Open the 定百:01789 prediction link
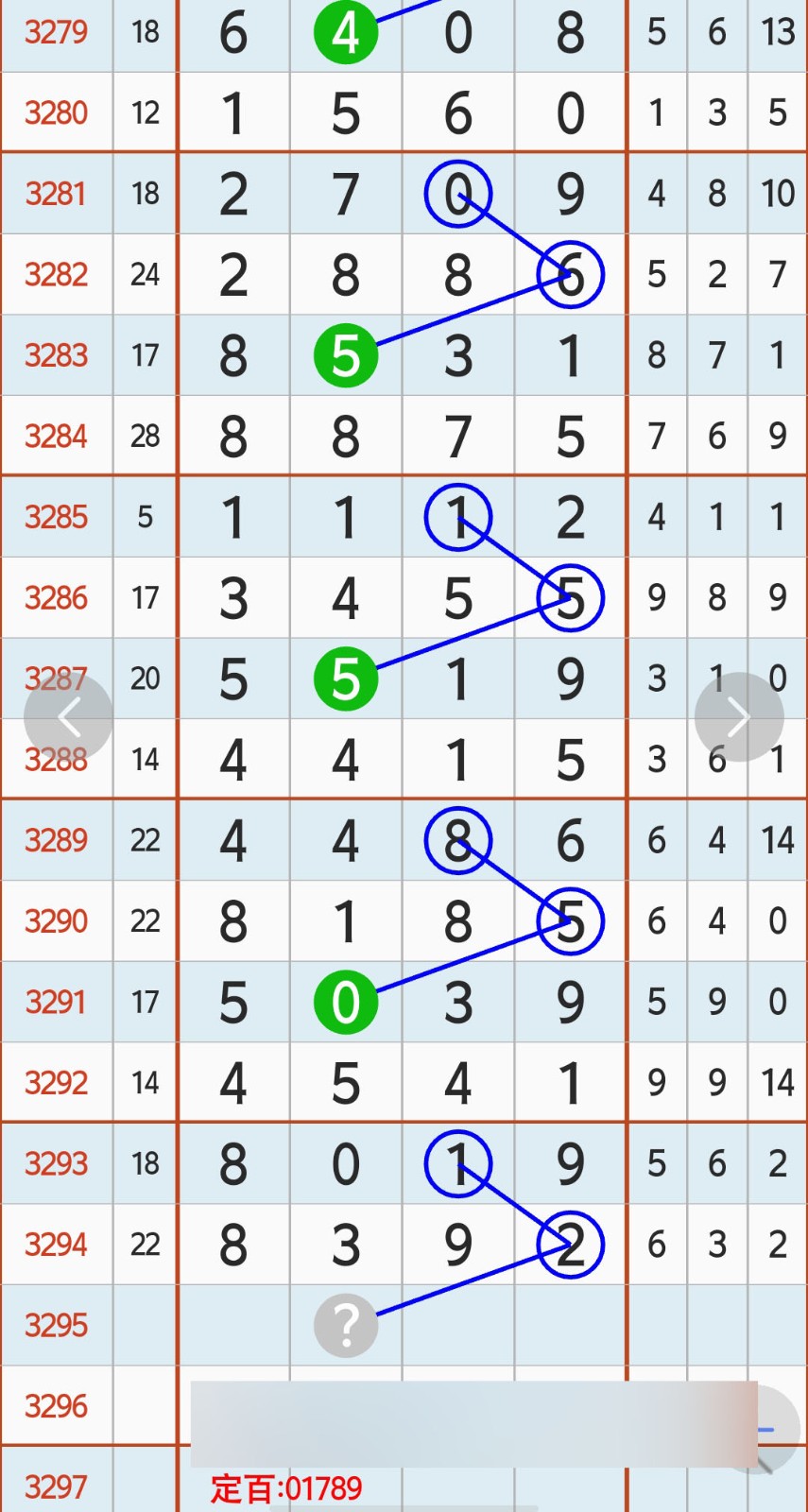The width and height of the screenshot is (808, 1512). point(286,1486)
